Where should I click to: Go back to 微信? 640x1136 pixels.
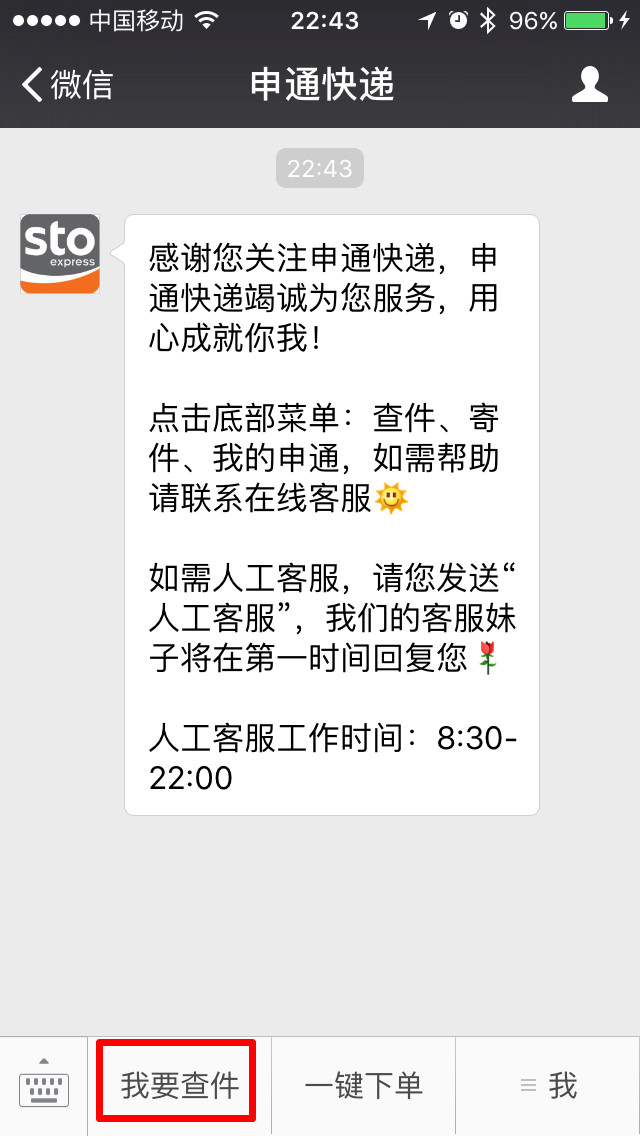(67, 85)
